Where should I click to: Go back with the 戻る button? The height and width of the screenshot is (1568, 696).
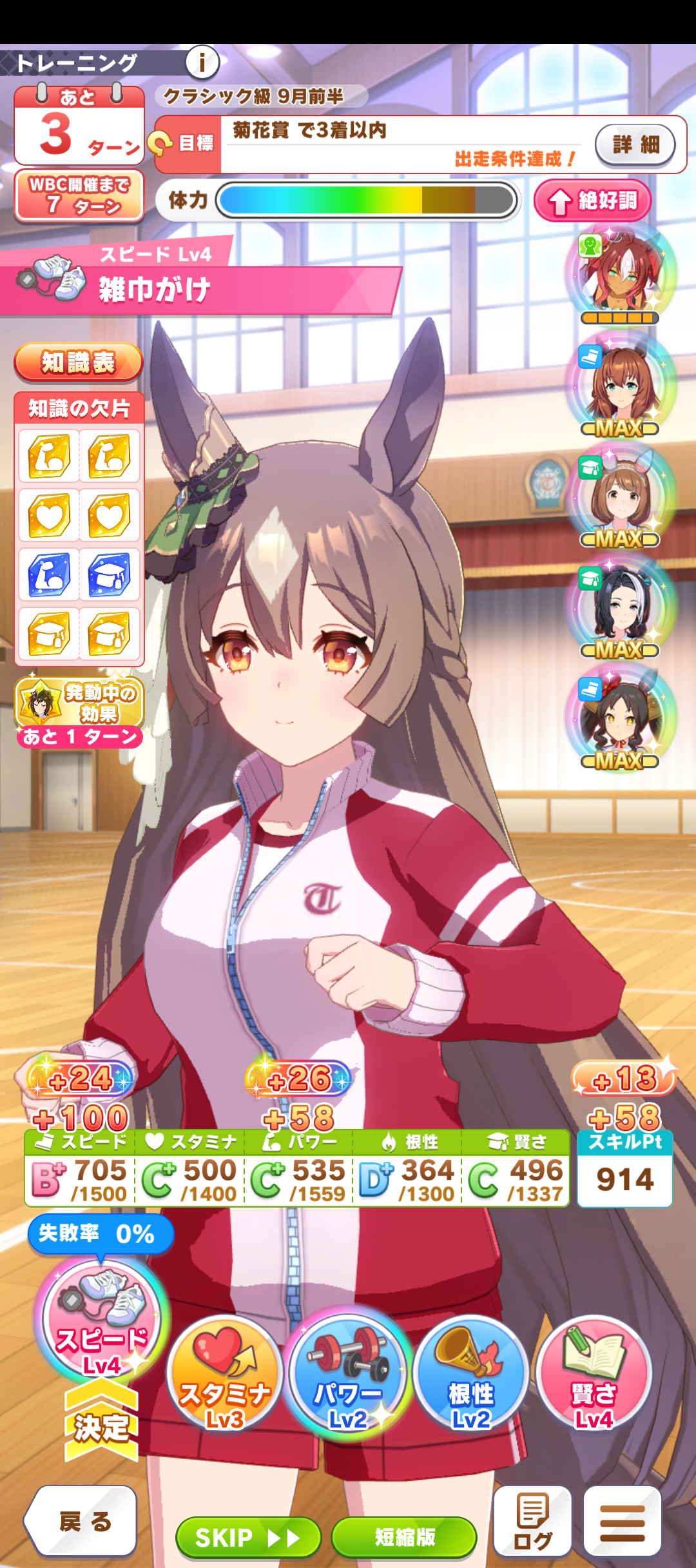point(82,1522)
